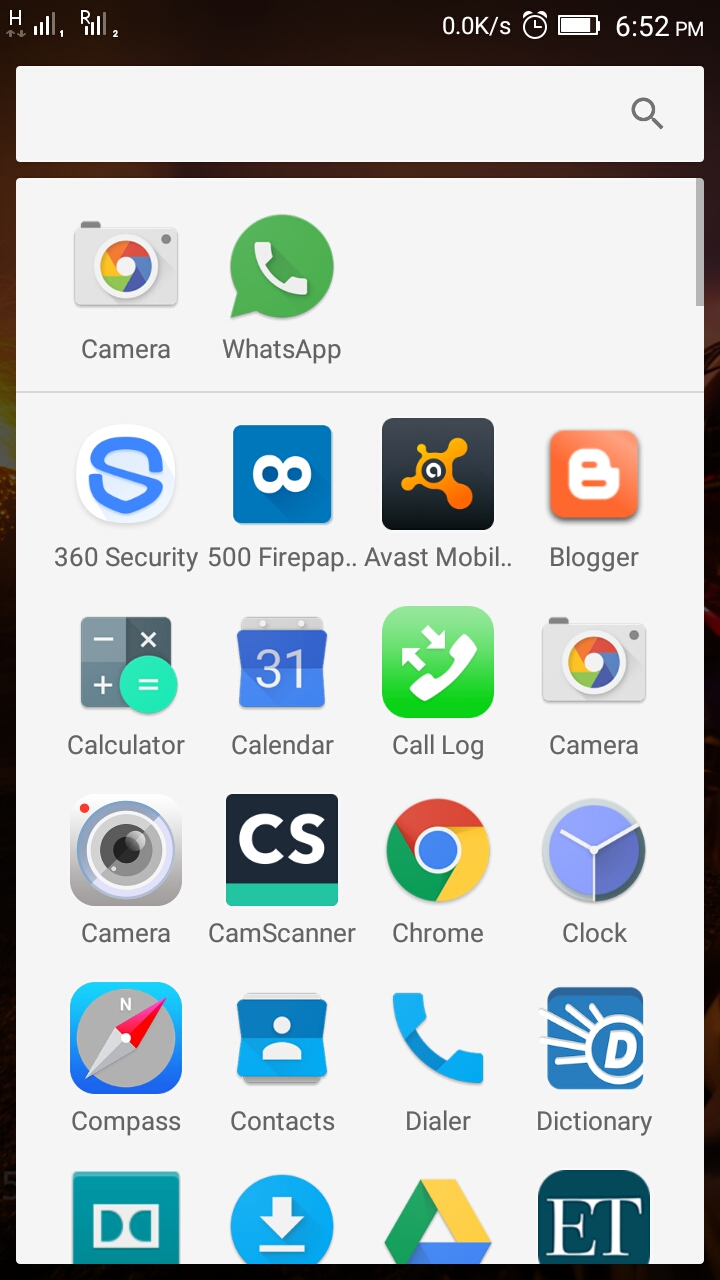Open the WhatsApp app
This screenshot has width=720, height=1280.
pyautogui.click(x=281, y=267)
